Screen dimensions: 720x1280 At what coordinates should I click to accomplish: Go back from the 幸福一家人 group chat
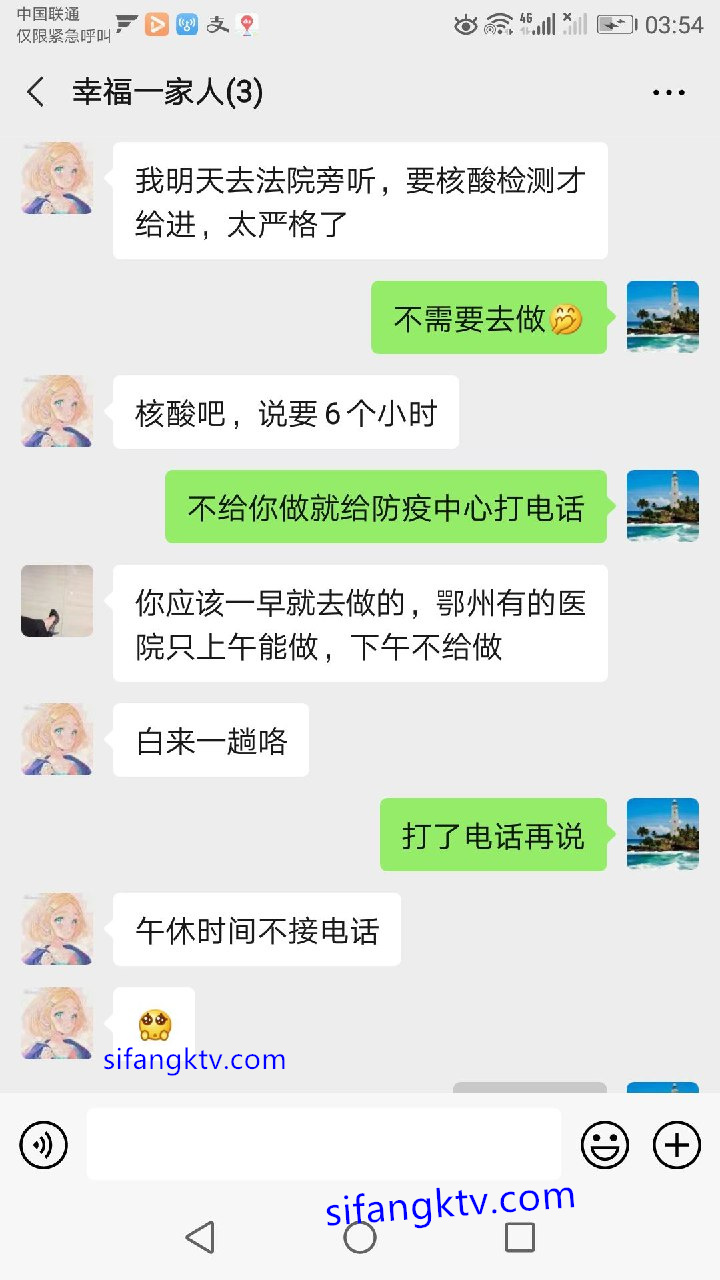coord(36,93)
